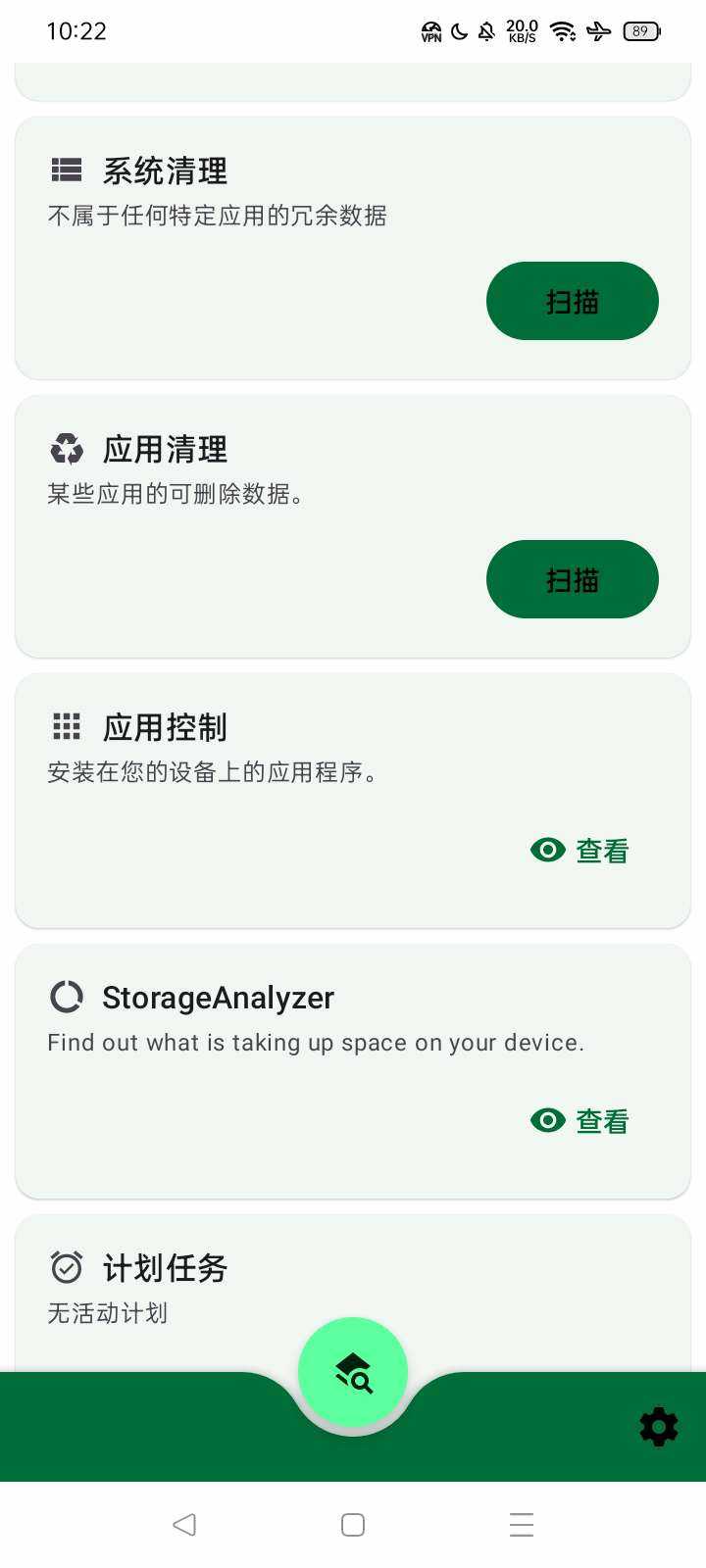This screenshot has height=1568, width=706.
Task: Start scan in 应用清理 card
Action: click(572, 579)
